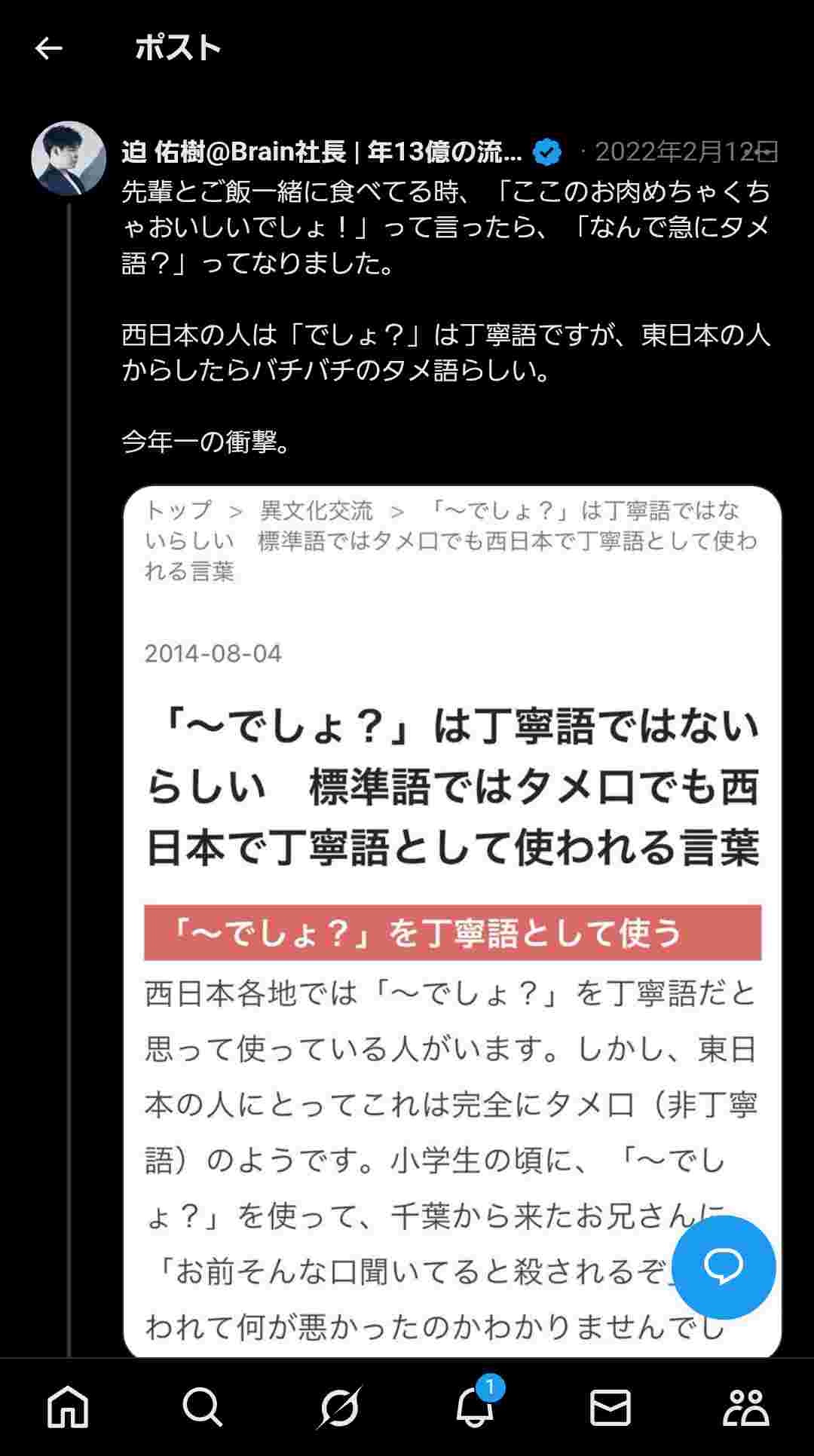
Task: Switch to the Search tab
Action: pyautogui.click(x=203, y=1407)
